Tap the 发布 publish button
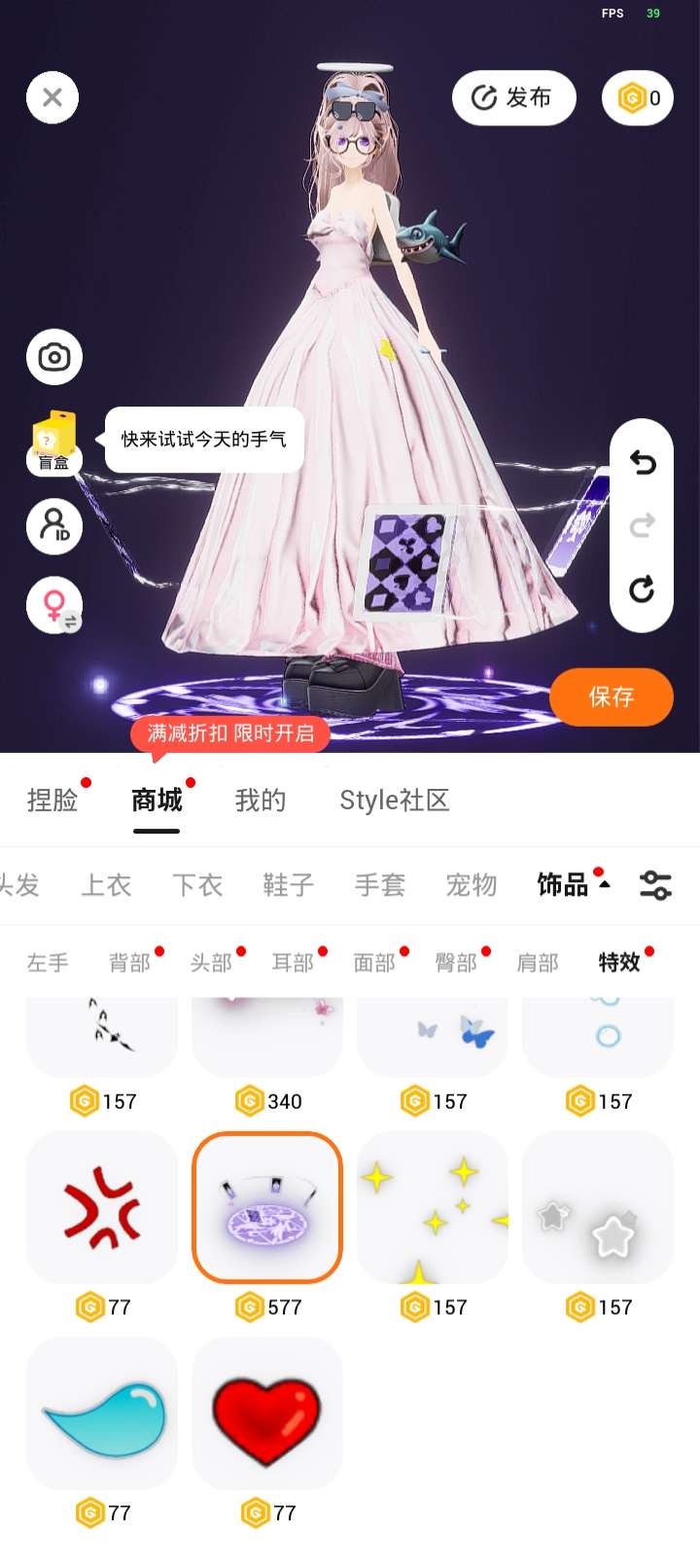Screen dimensions: 700x1568 [x=513, y=97]
